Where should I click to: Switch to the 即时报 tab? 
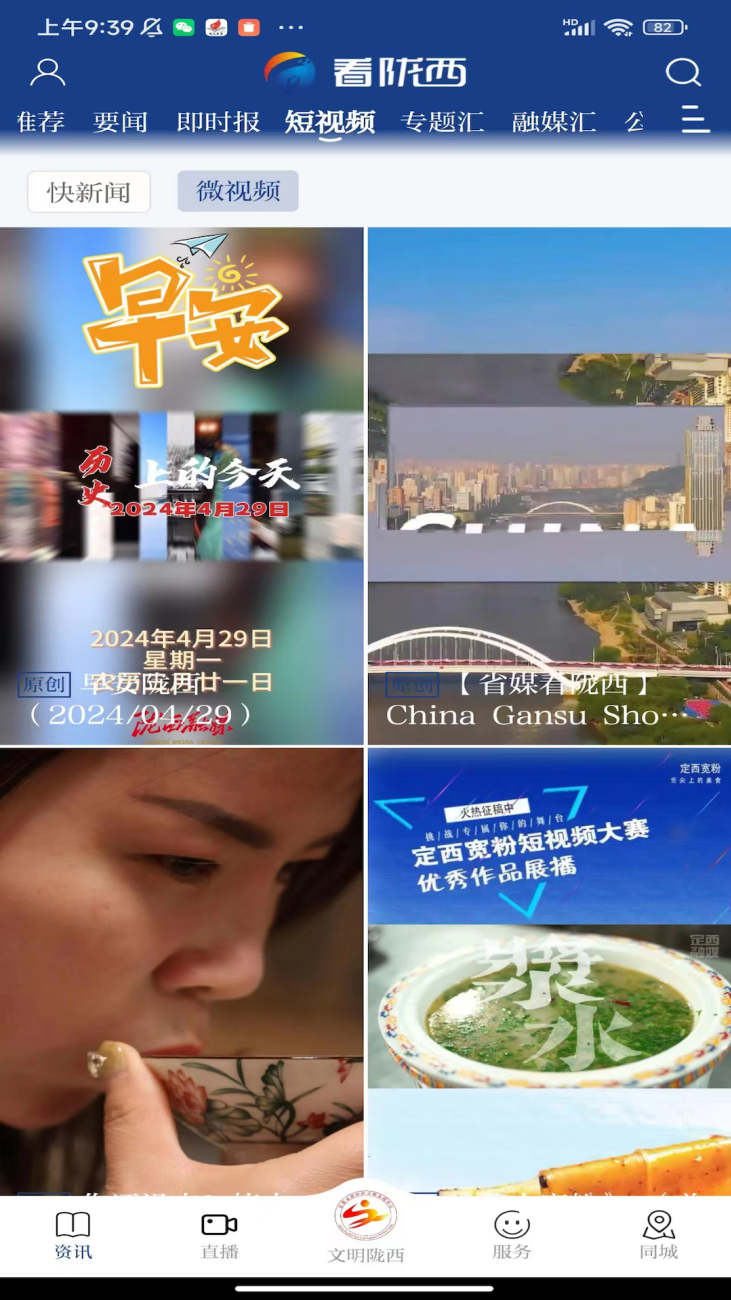[218, 122]
